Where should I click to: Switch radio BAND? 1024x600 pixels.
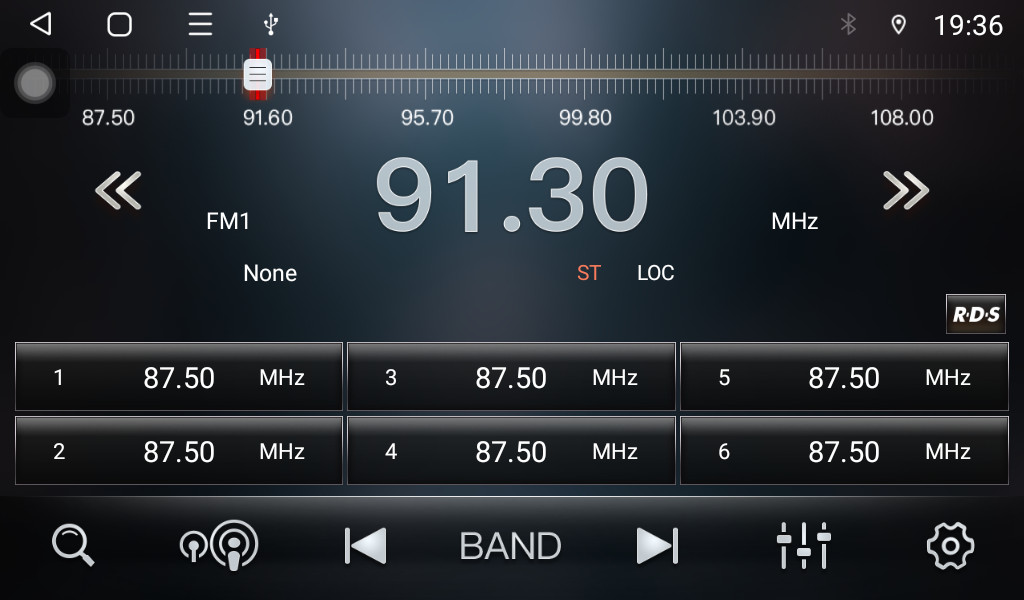click(510, 546)
